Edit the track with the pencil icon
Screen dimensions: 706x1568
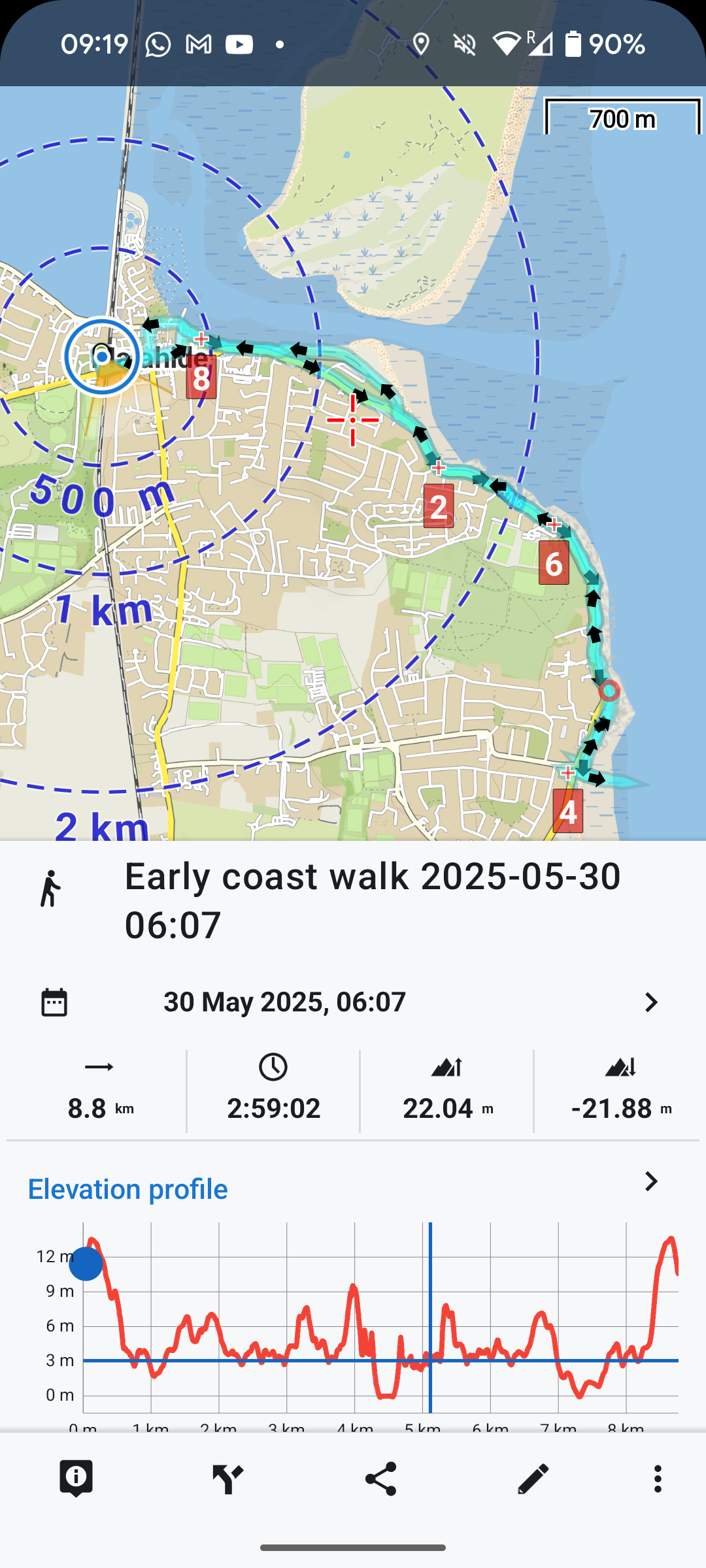(533, 1478)
